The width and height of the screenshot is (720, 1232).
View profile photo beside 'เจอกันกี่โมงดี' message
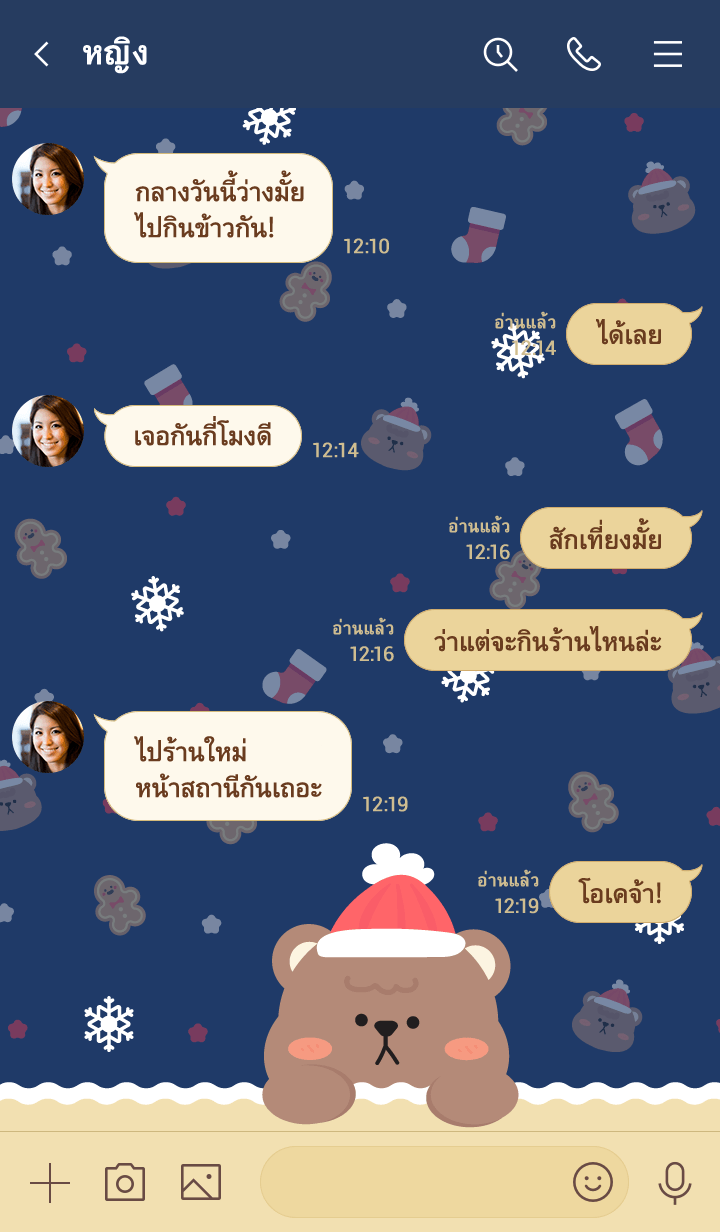click(48, 431)
